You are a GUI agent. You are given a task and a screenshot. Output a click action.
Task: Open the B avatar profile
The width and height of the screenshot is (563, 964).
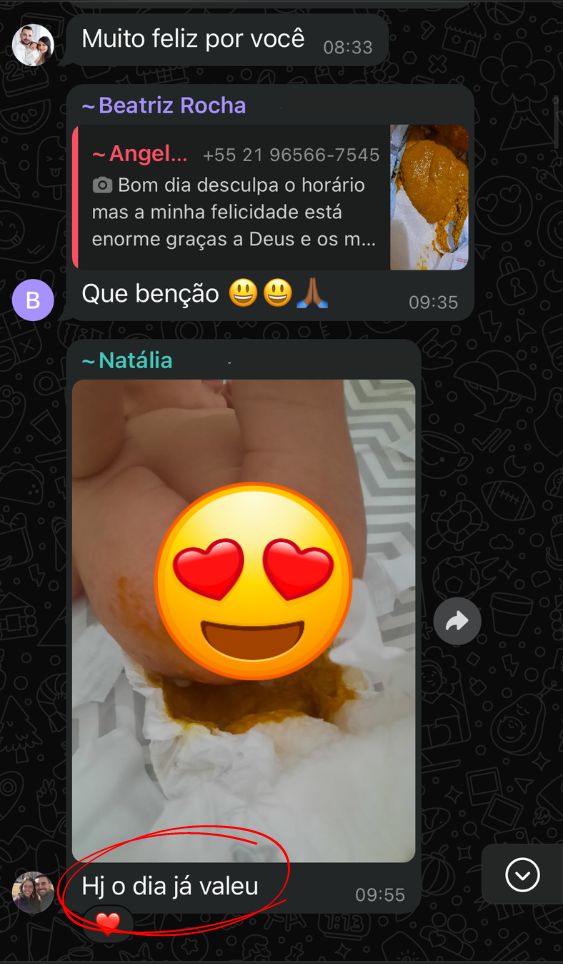33,300
